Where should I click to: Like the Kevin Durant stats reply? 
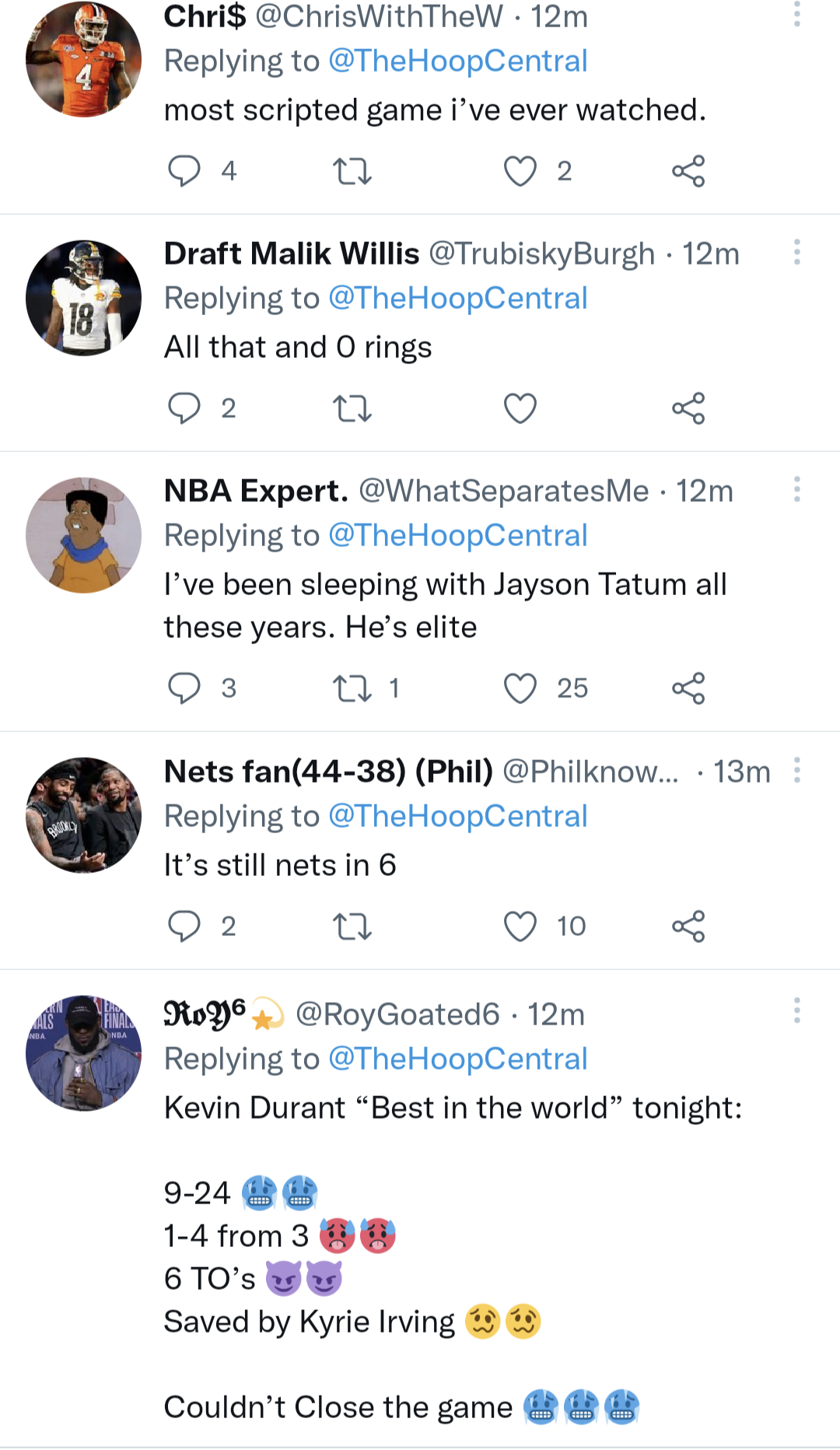point(522,1445)
